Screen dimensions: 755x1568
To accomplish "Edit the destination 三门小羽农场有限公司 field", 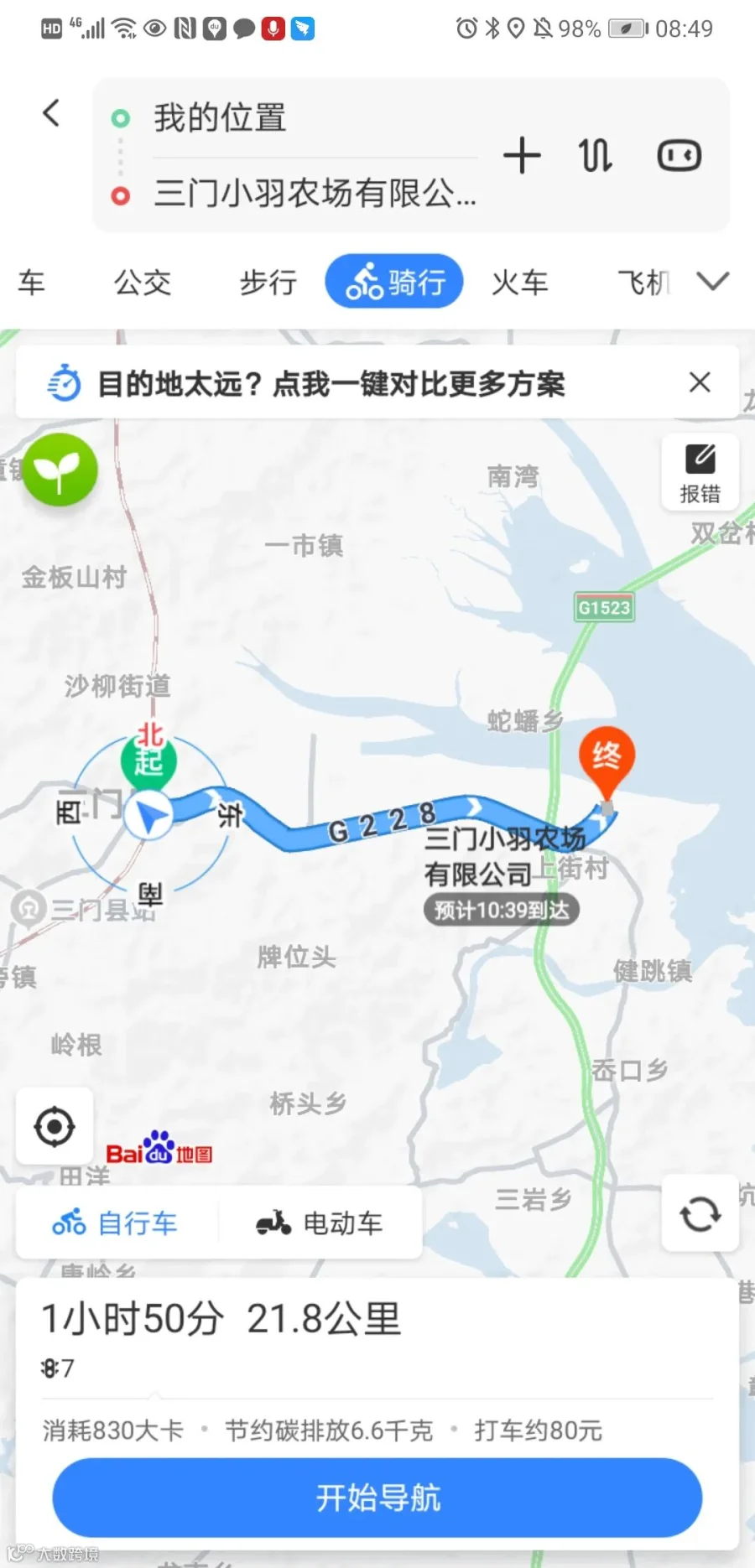I will [294, 195].
